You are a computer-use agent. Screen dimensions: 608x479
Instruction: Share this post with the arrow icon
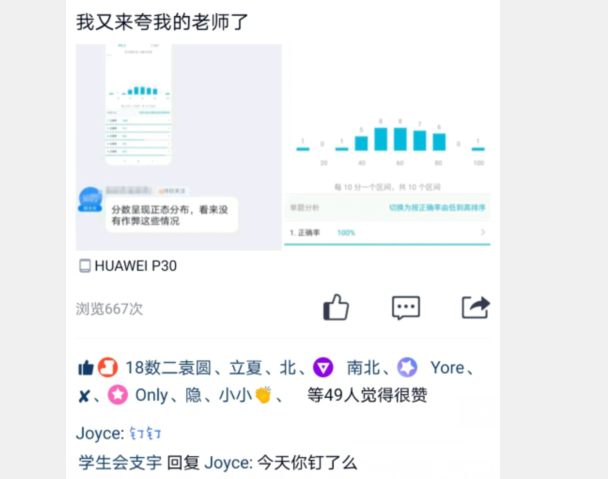tap(475, 307)
